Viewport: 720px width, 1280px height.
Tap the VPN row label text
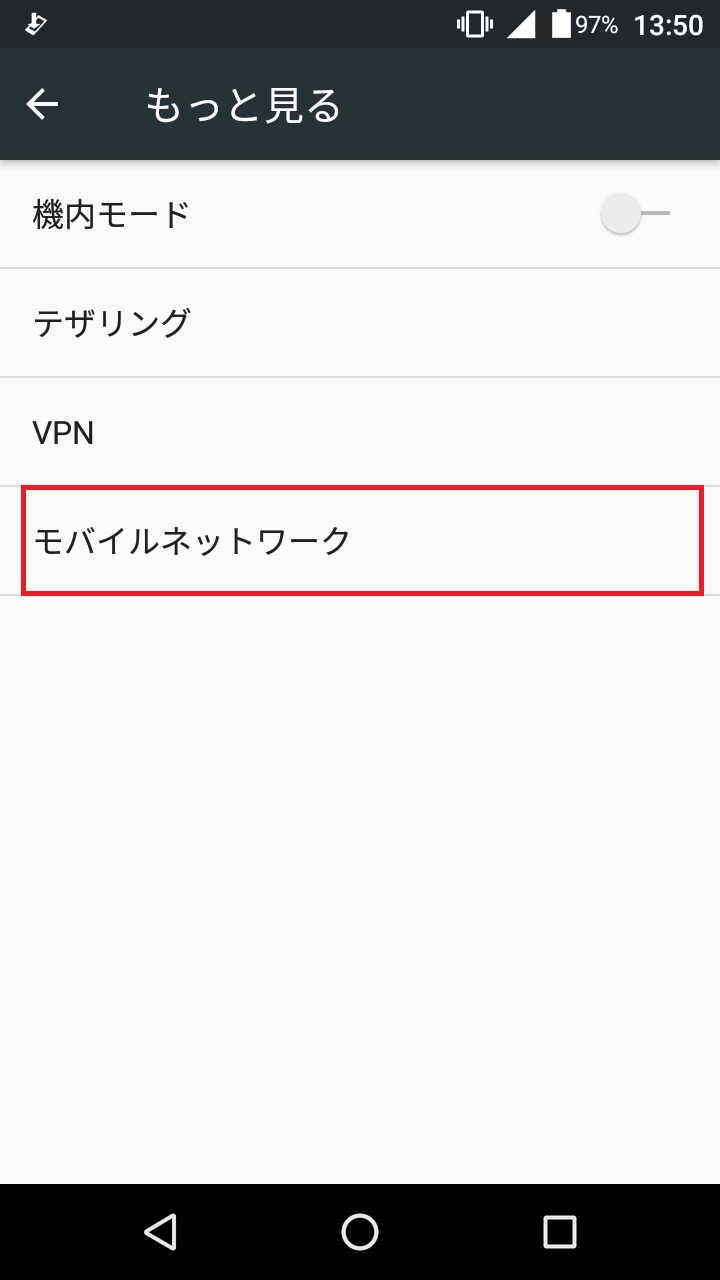click(64, 432)
